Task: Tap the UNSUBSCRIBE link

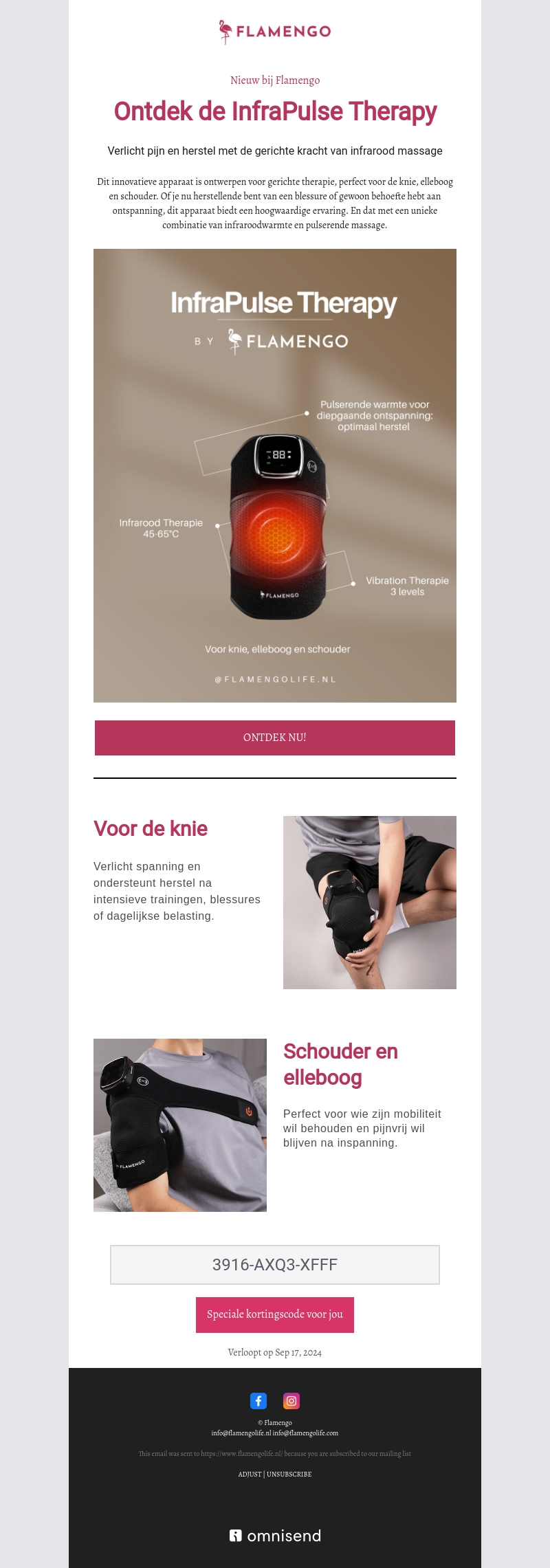Action: coord(289,1474)
